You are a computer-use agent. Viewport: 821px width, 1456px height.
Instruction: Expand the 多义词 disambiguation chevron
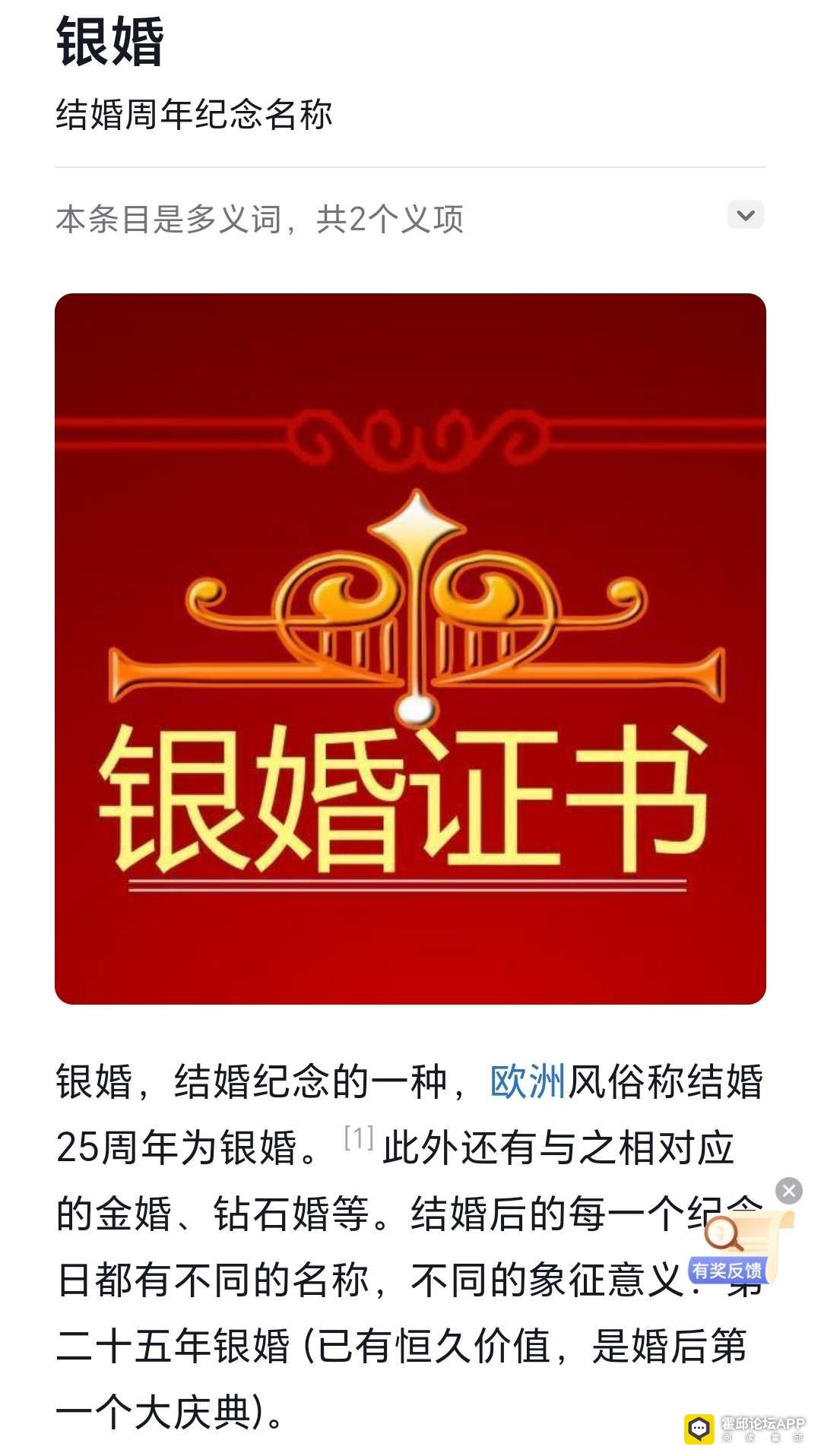pyautogui.click(x=745, y=215)
